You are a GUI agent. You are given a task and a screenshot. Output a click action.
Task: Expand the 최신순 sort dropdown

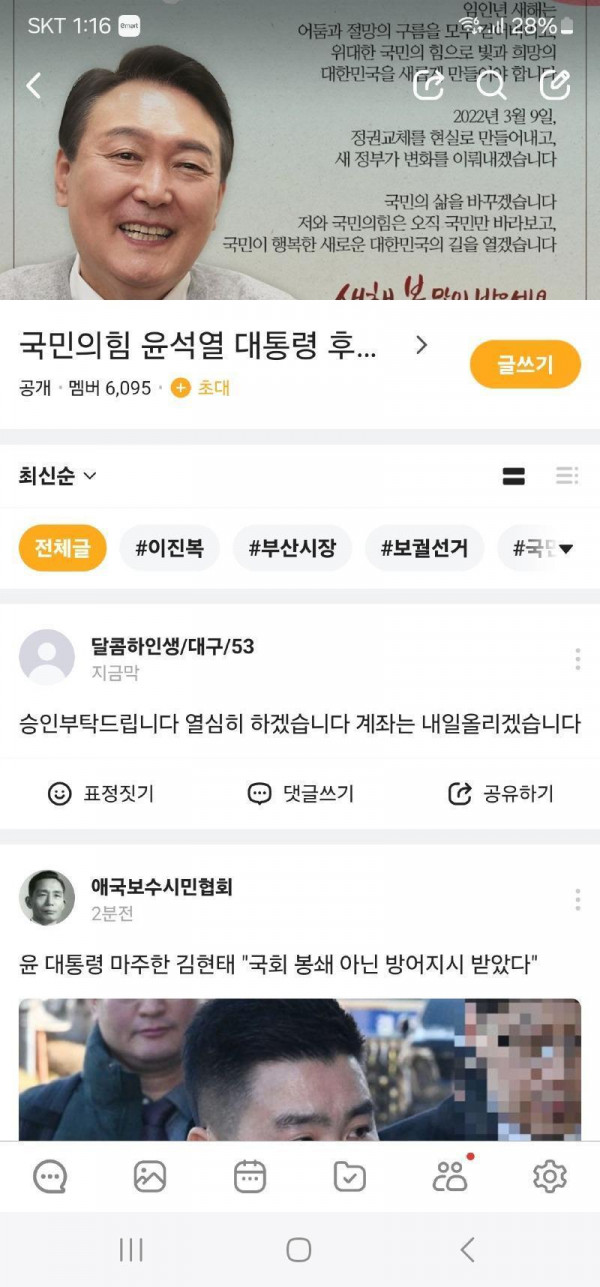(x=58, y=476)
